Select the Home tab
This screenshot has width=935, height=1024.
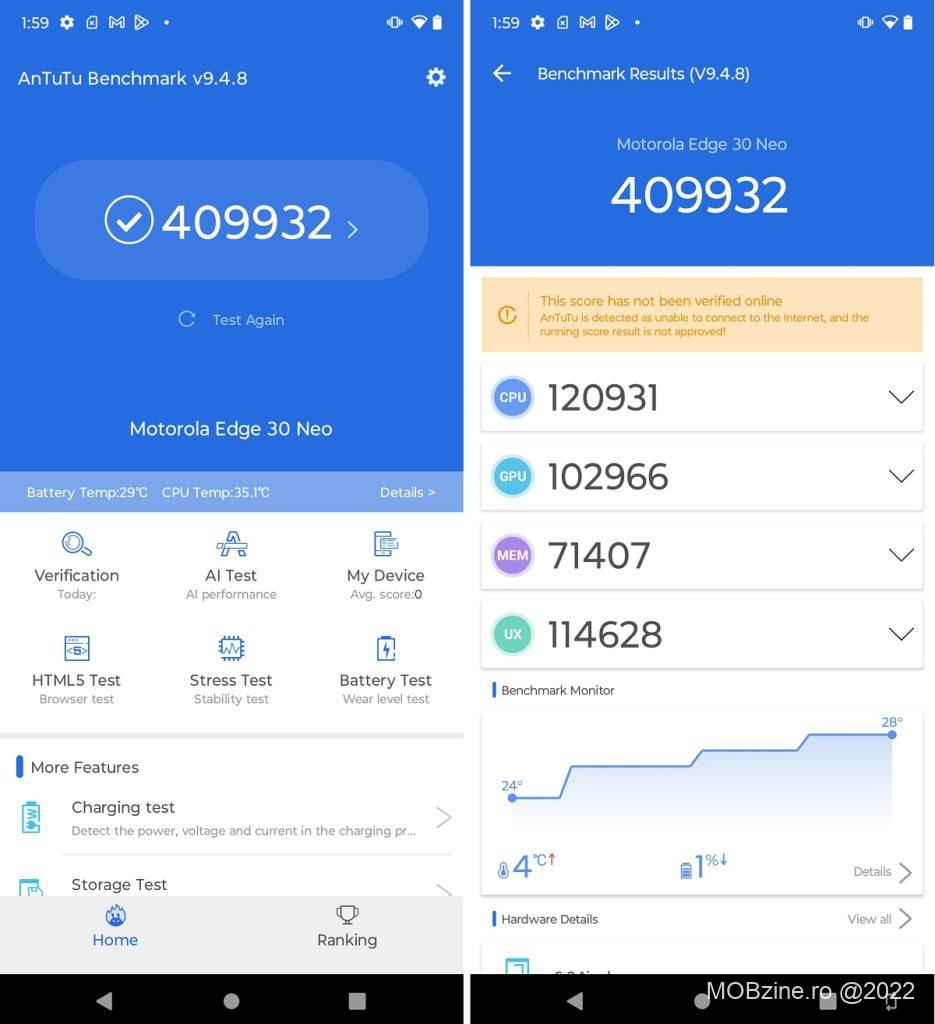click(115, 926)
